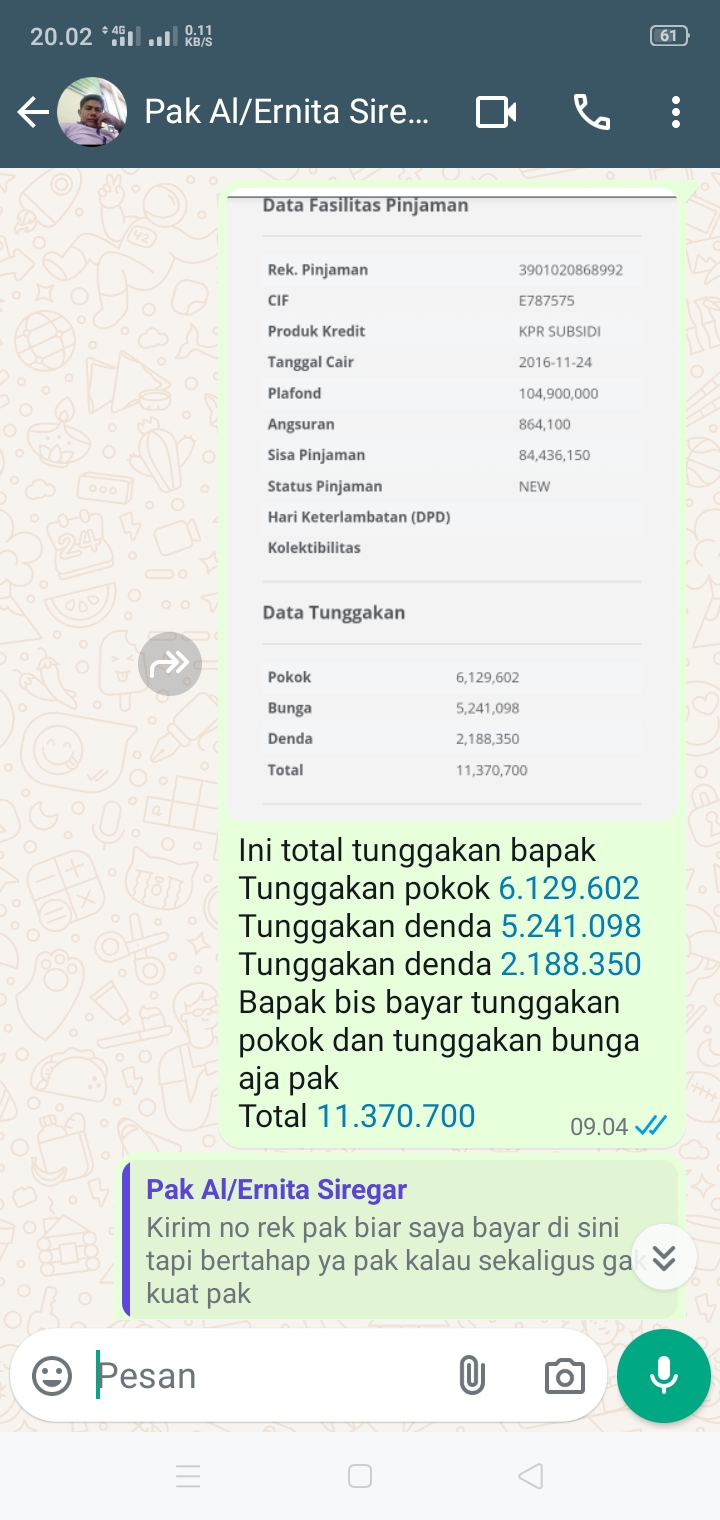The height and width of the screenshot is (1520, 720).
Task: Open Pak Al/Ernita Siregar contact info
Action: click(x=286, y=112)
